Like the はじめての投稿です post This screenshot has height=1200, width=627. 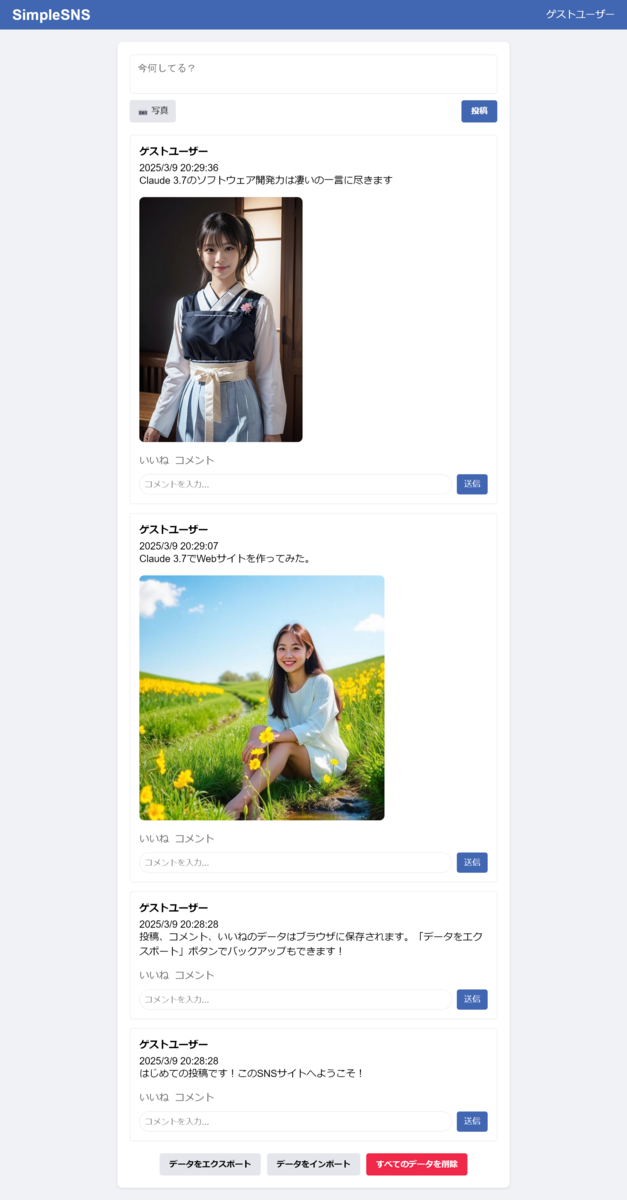pyautogui.click(x=154, y=1097)
